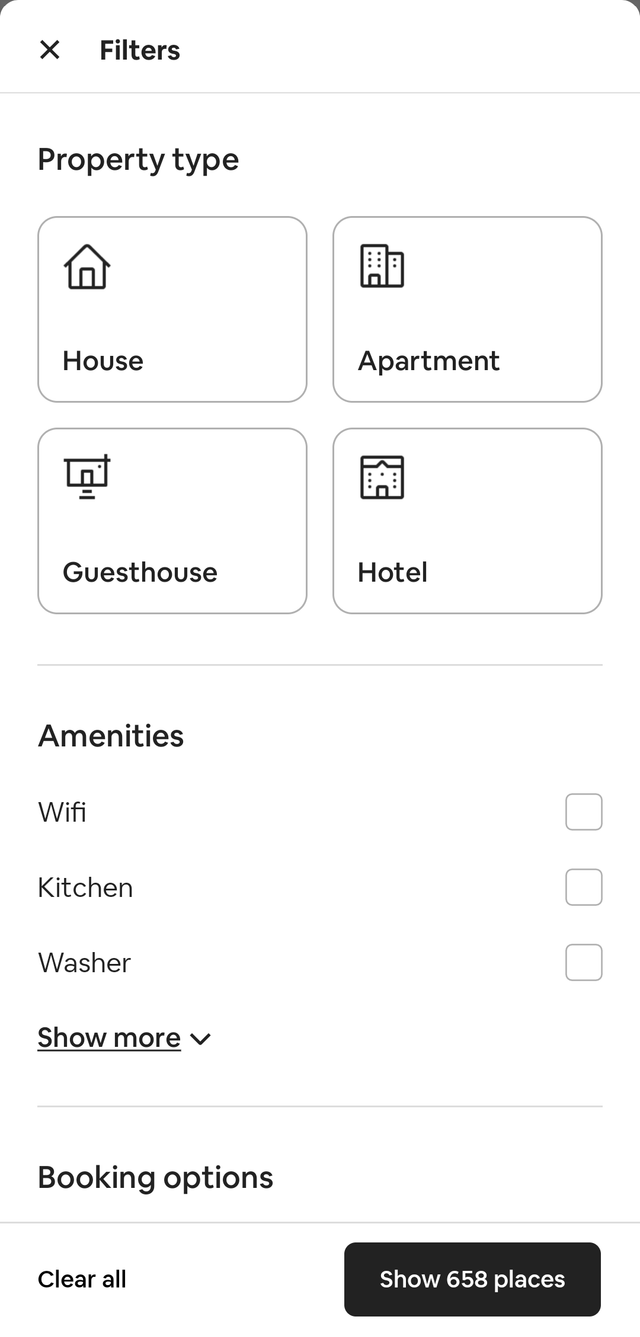Show 658 places matching filters

tap(472, 1279)
